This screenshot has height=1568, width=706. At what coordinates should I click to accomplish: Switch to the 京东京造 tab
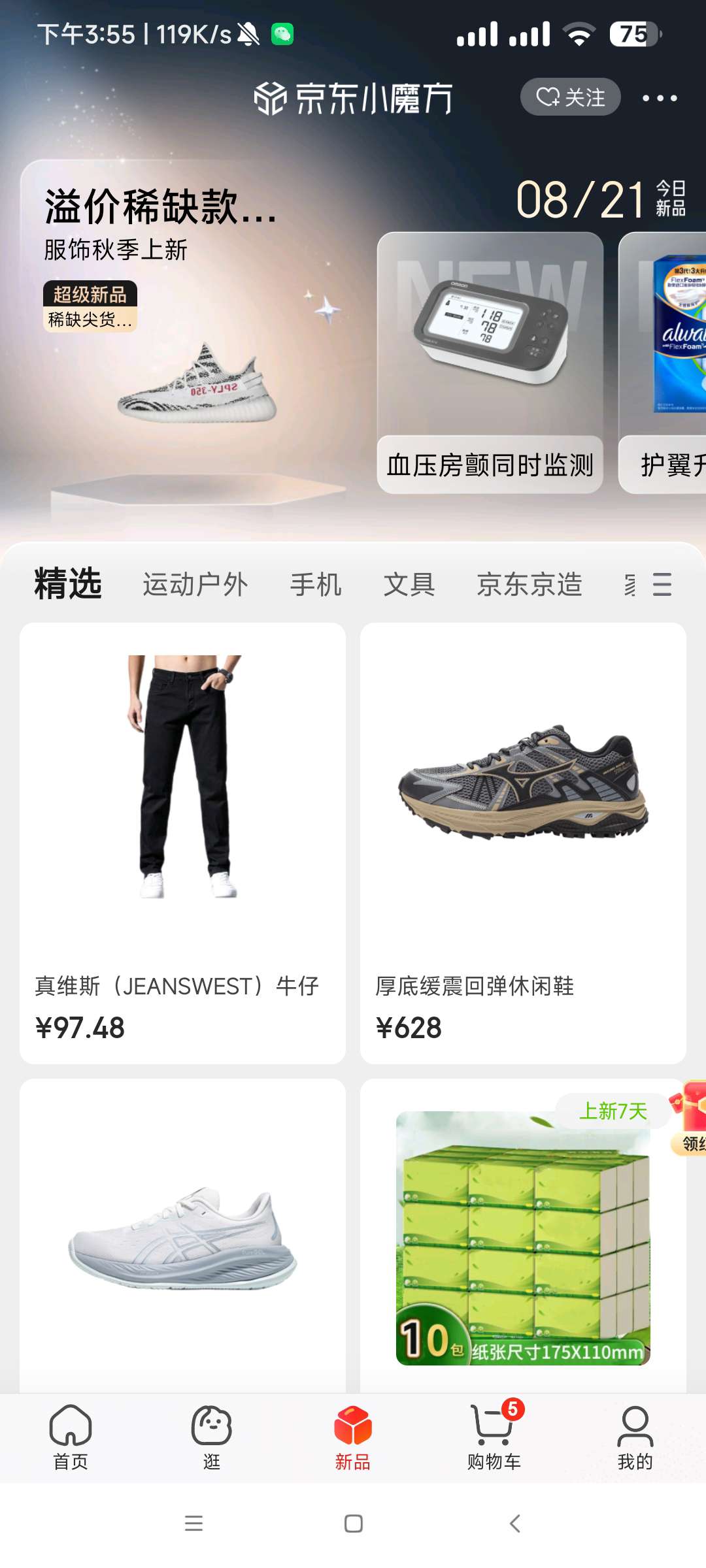tap(529, 584)
